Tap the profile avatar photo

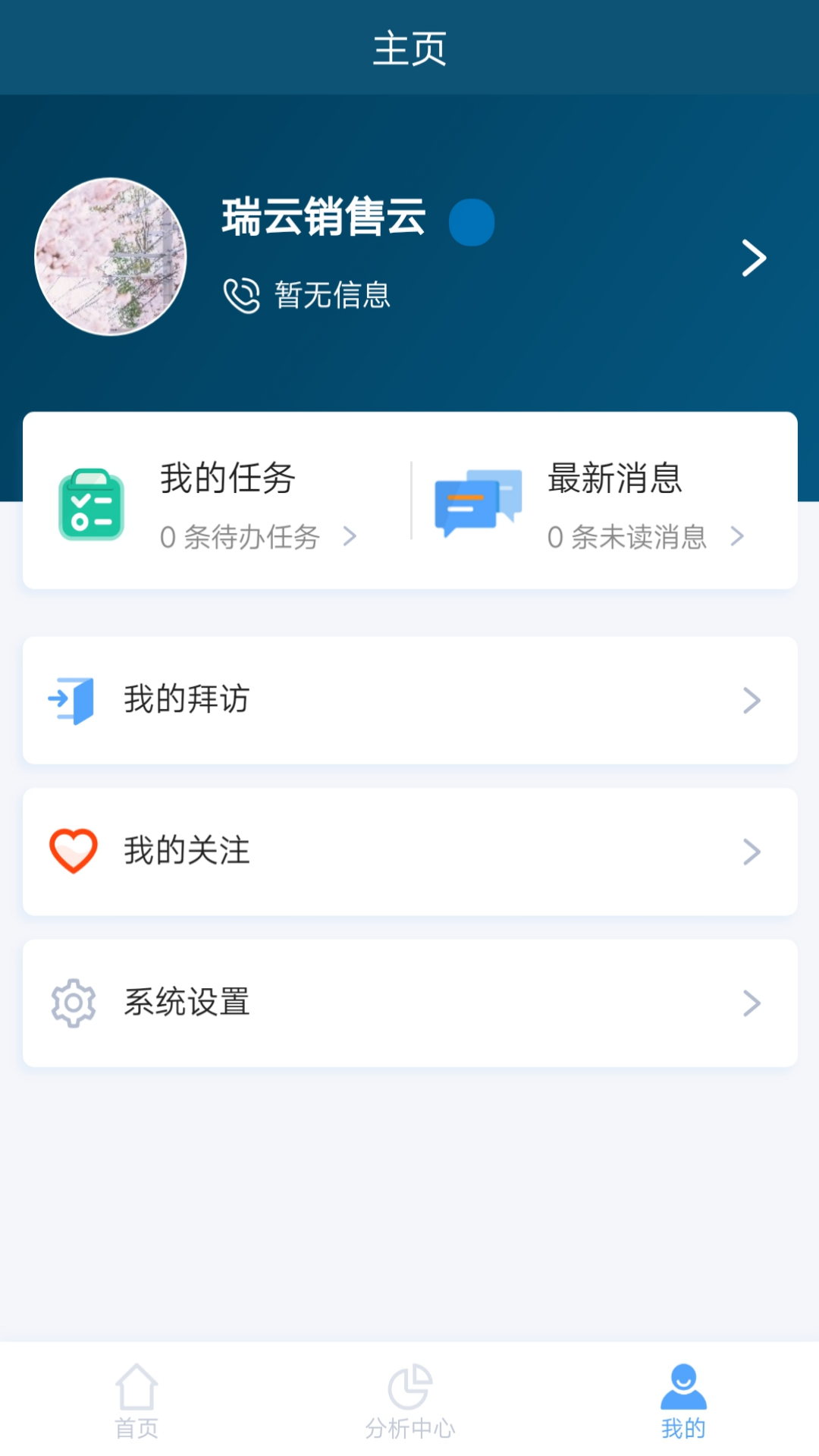click(110, 256)
